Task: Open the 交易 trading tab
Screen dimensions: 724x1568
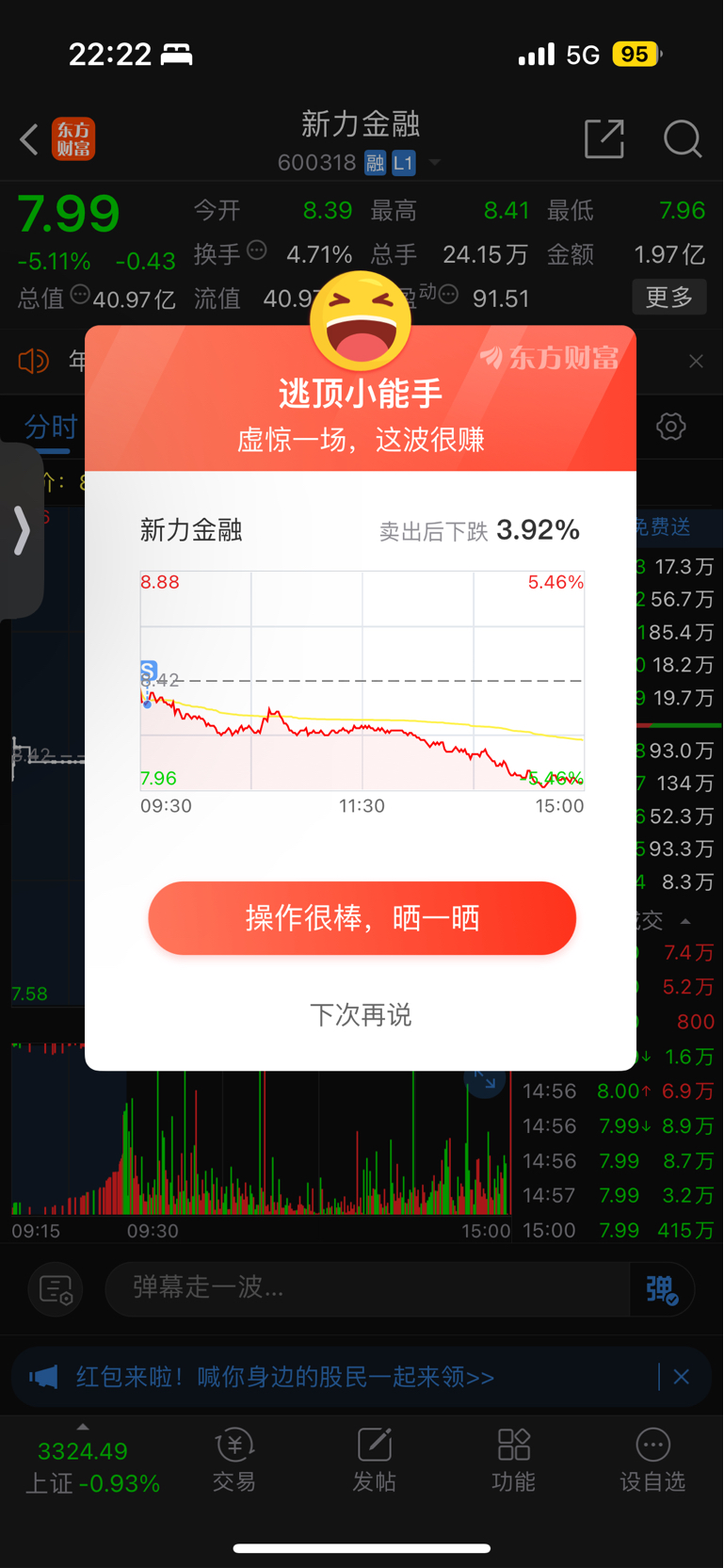Action: click(234, 1460)
